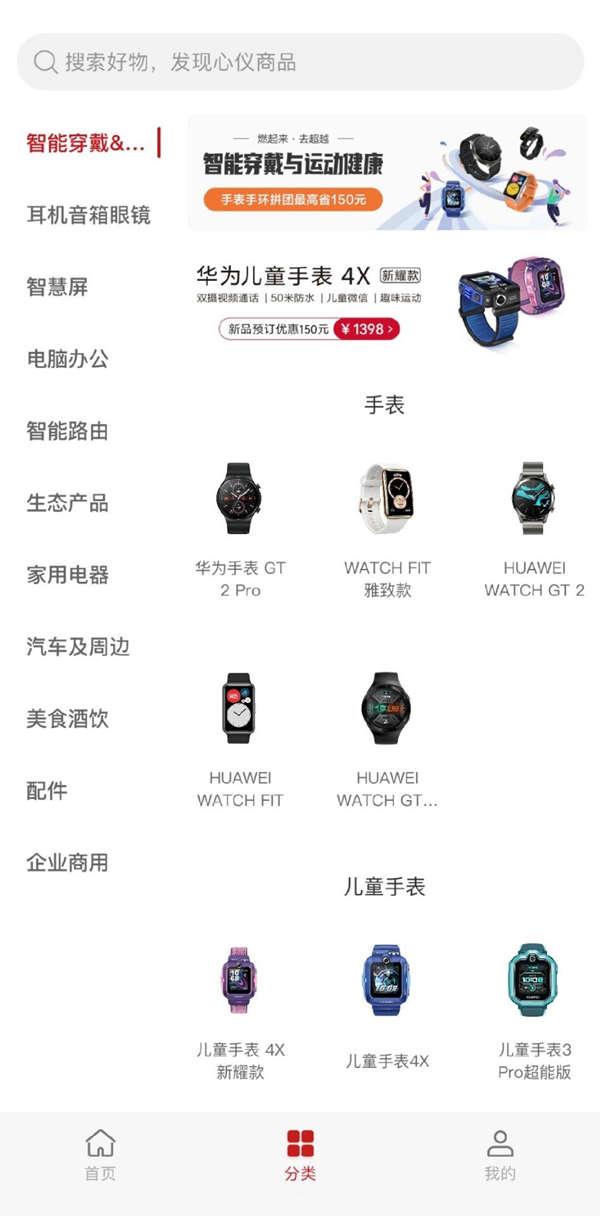Open the 电脑办公 category

point(67,359)
